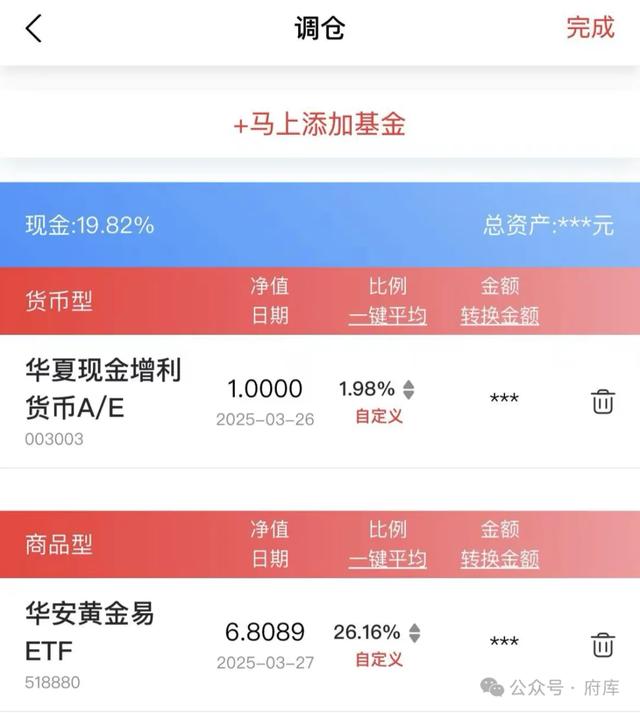640x713 pixels.
Task: Tap 完成 to finish rebalancing
Action: coord(590,27)
